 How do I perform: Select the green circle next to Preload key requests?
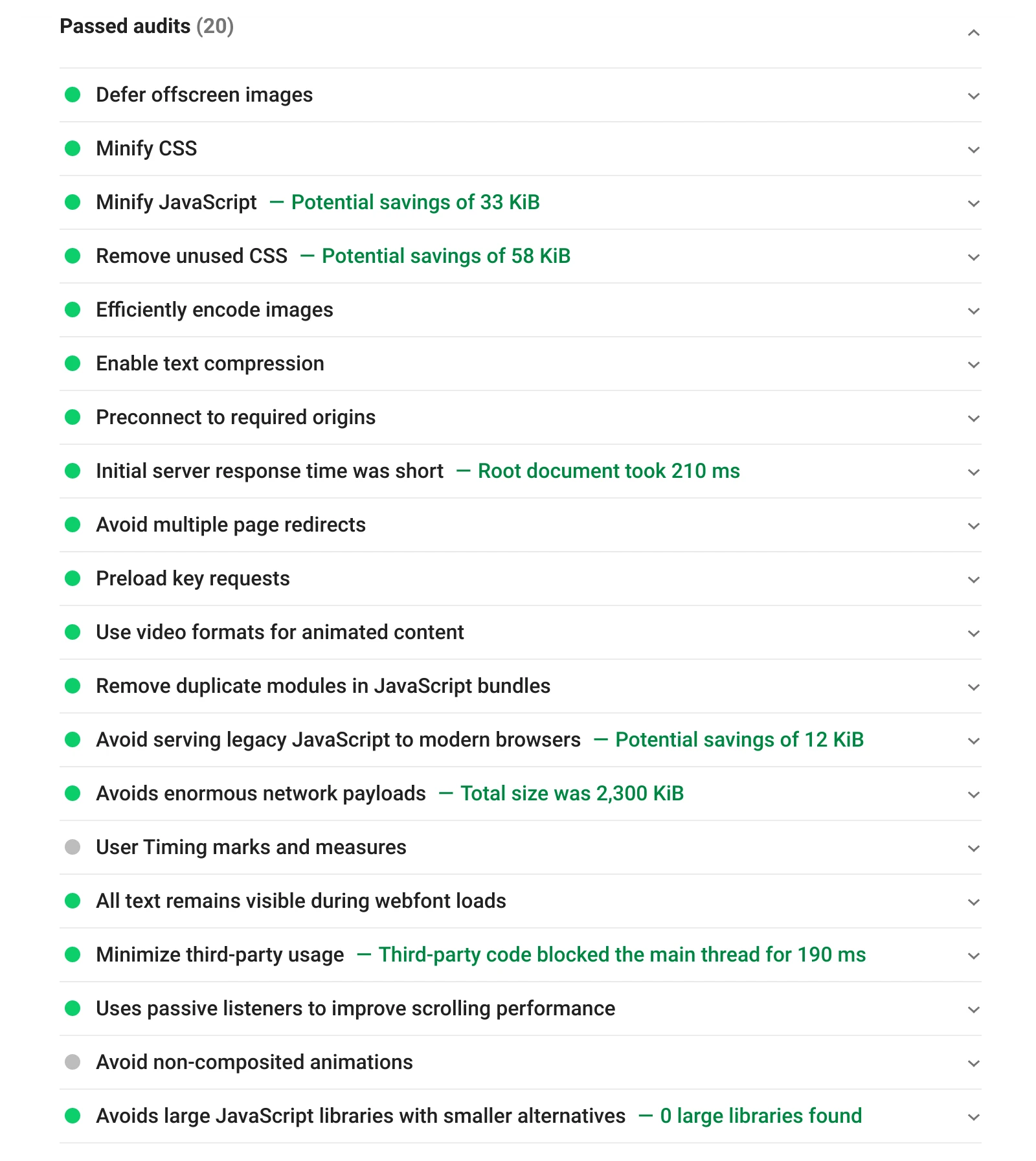pyautogui.click(x=73, y=578)
